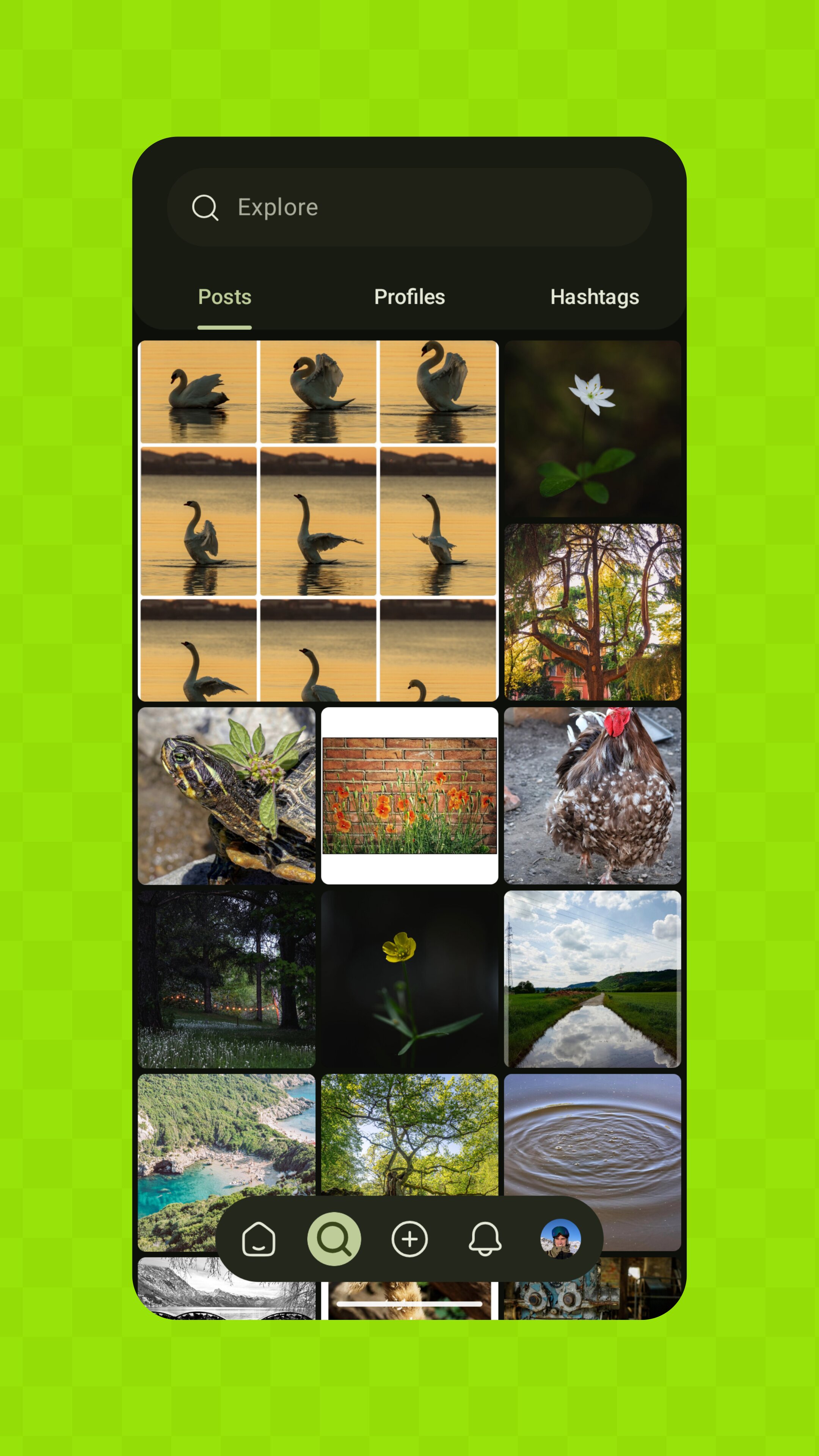
Task: Open the swan collage post
Action: pos(318,521)
